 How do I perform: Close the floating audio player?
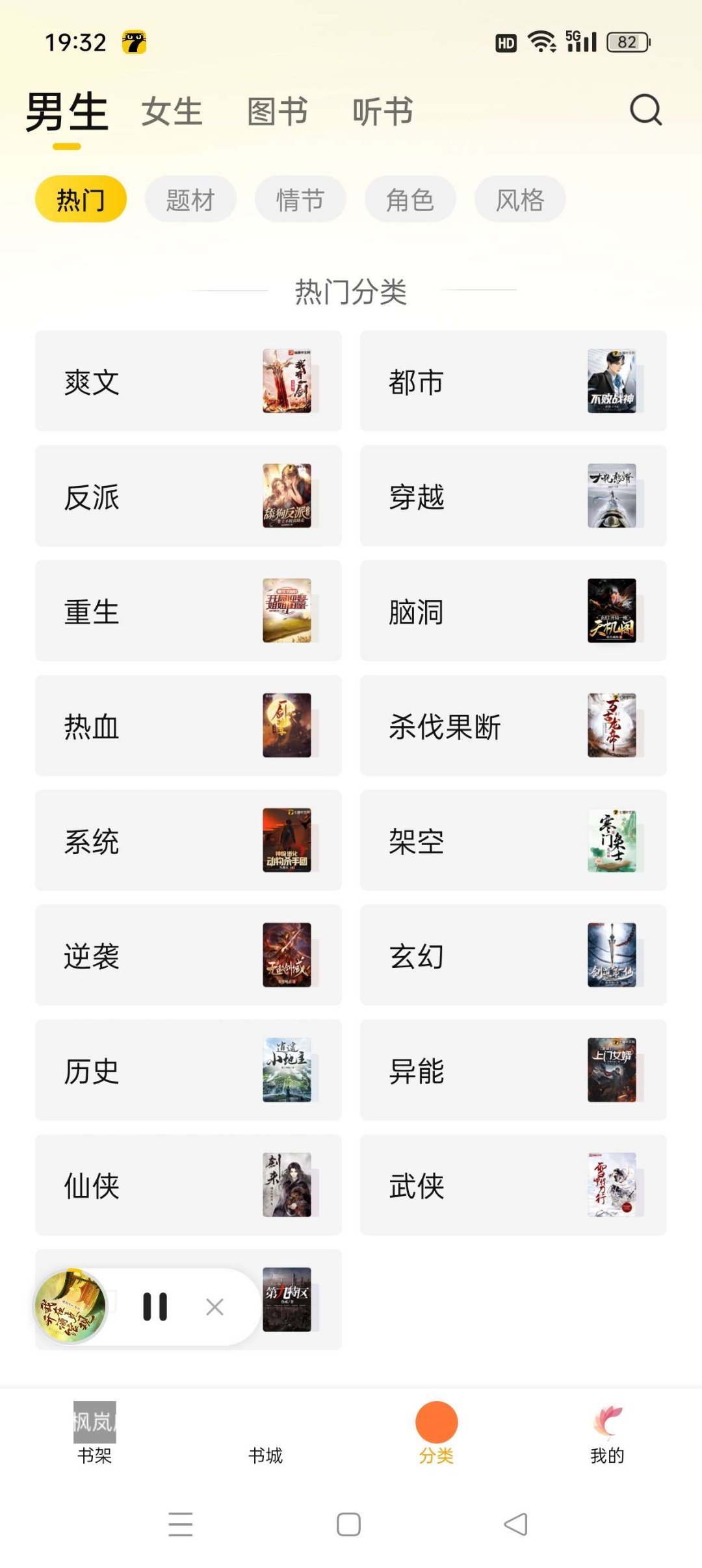(214, 1307)
